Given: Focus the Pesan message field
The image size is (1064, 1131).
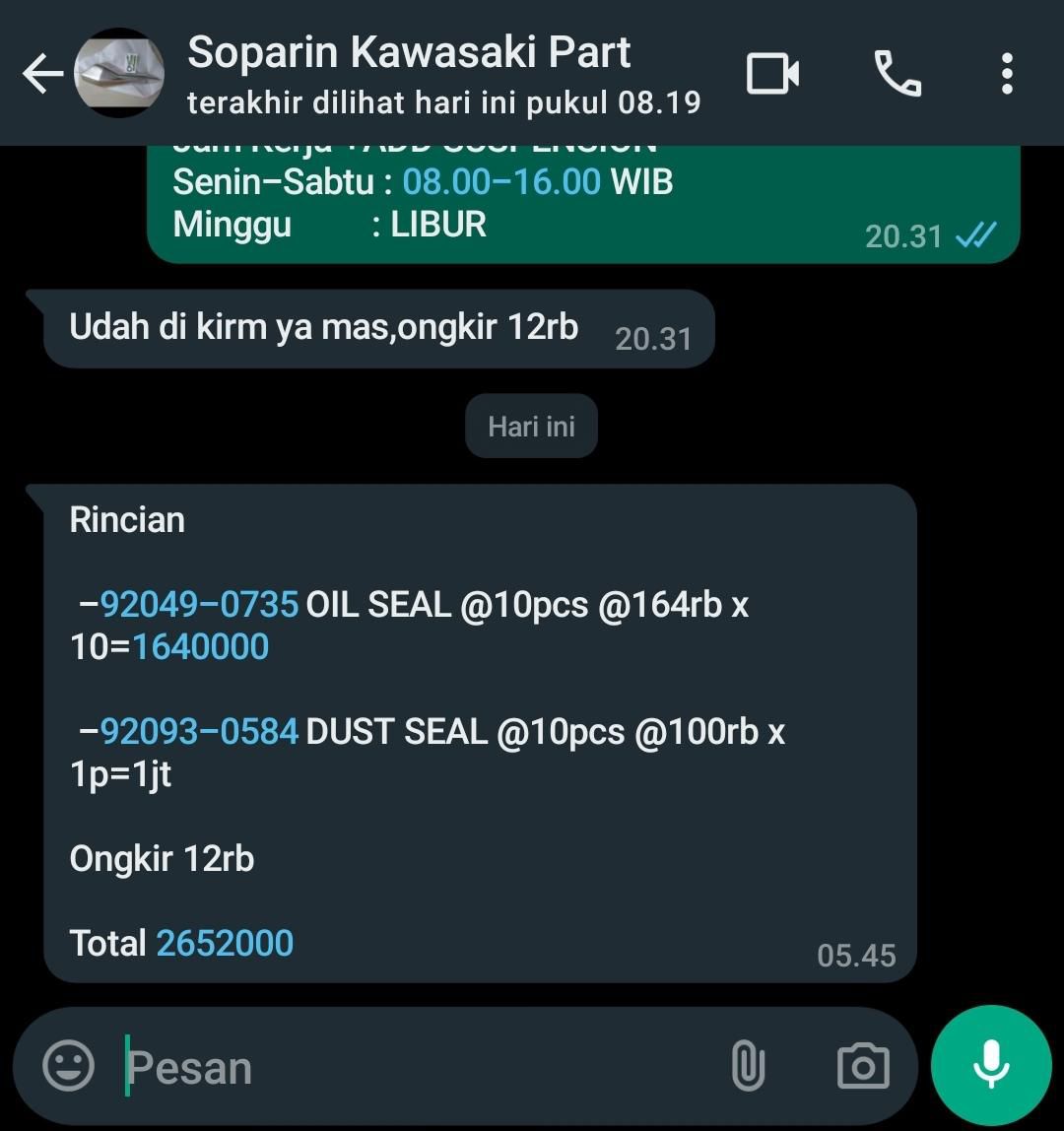Looking at the screenshot, I should [x=414, y=1068].
